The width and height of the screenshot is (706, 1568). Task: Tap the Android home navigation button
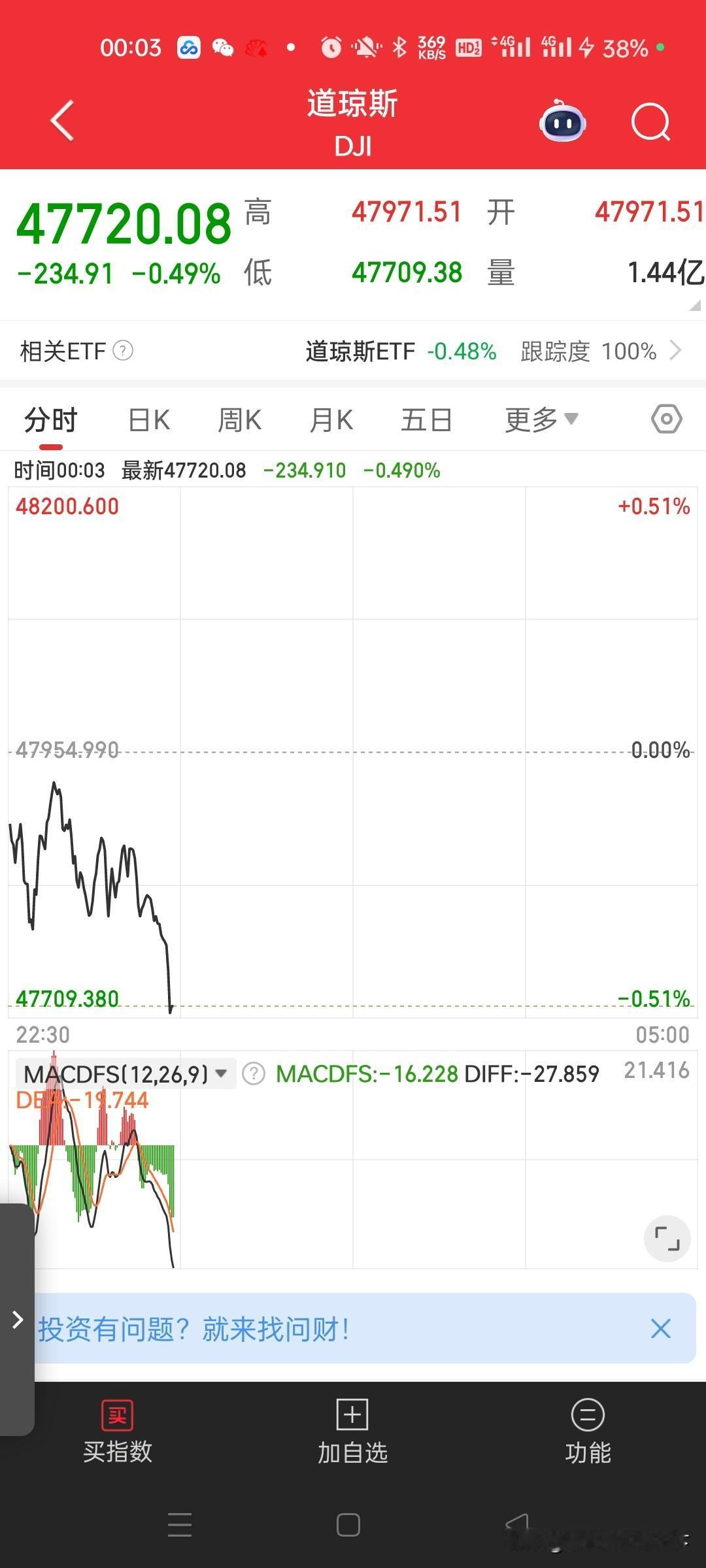pyautogui.click(x=348, y=1526)
